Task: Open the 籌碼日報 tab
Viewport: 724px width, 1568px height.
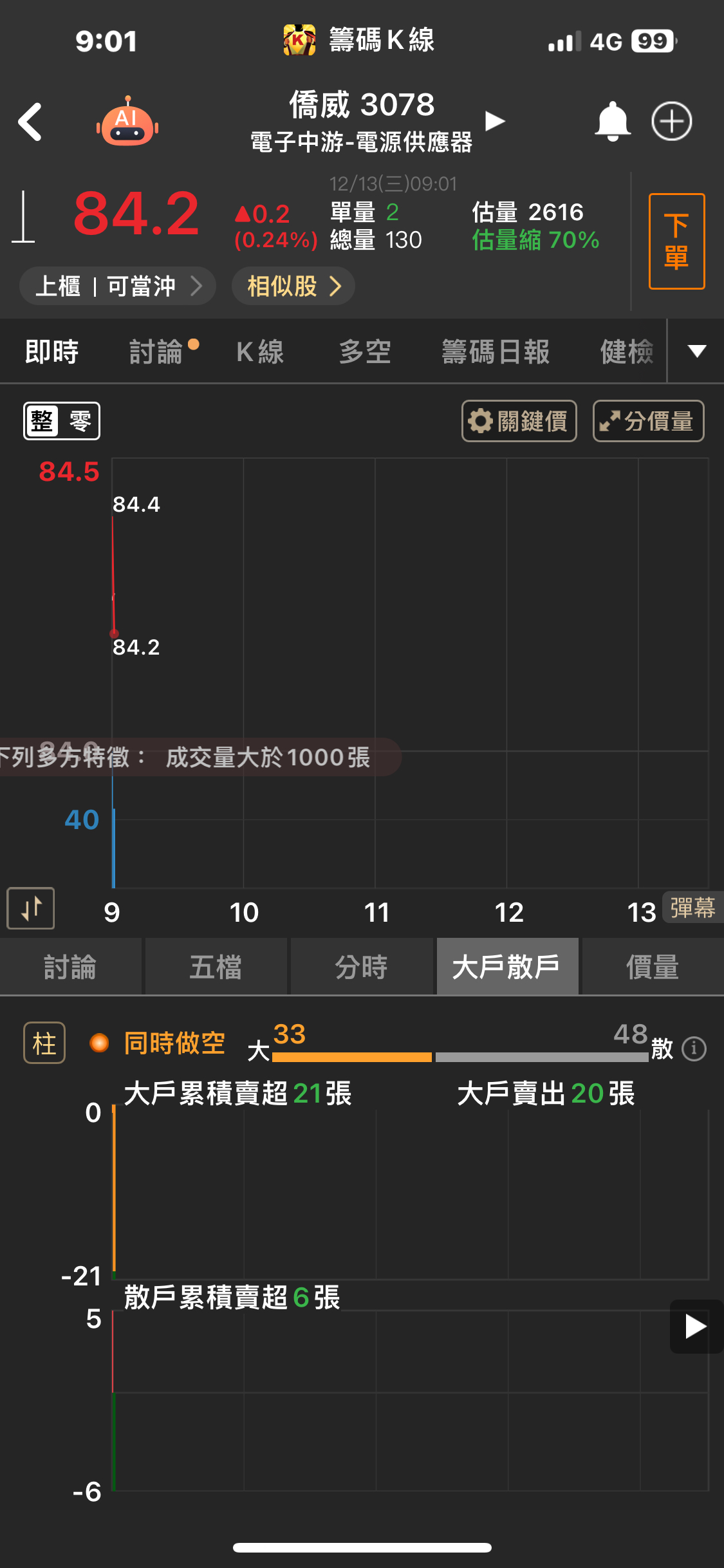Action: click(x=496, y=352)
